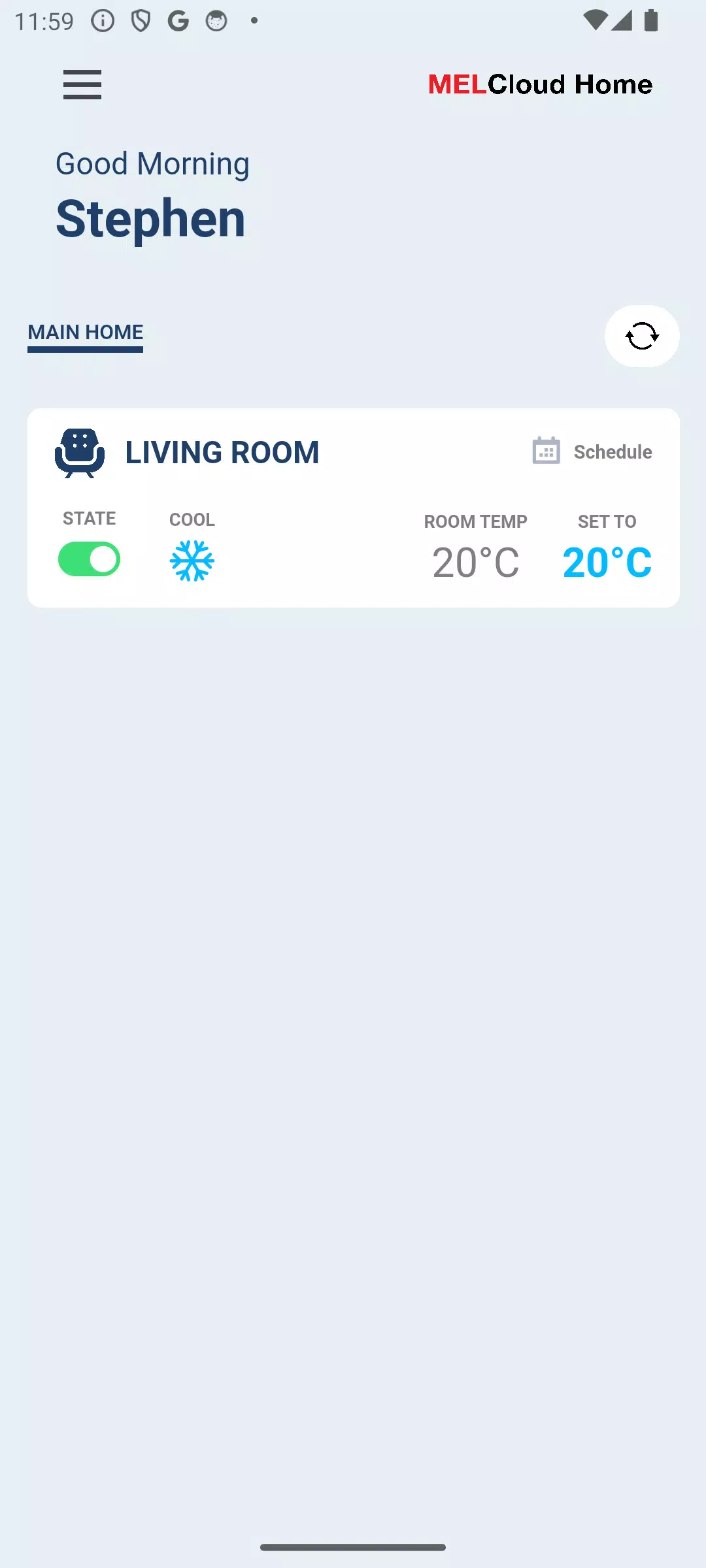Tap the snowflake COOL mode icon
The image size is (706, 1568).
pyautogui.click(x=191, y=559)
